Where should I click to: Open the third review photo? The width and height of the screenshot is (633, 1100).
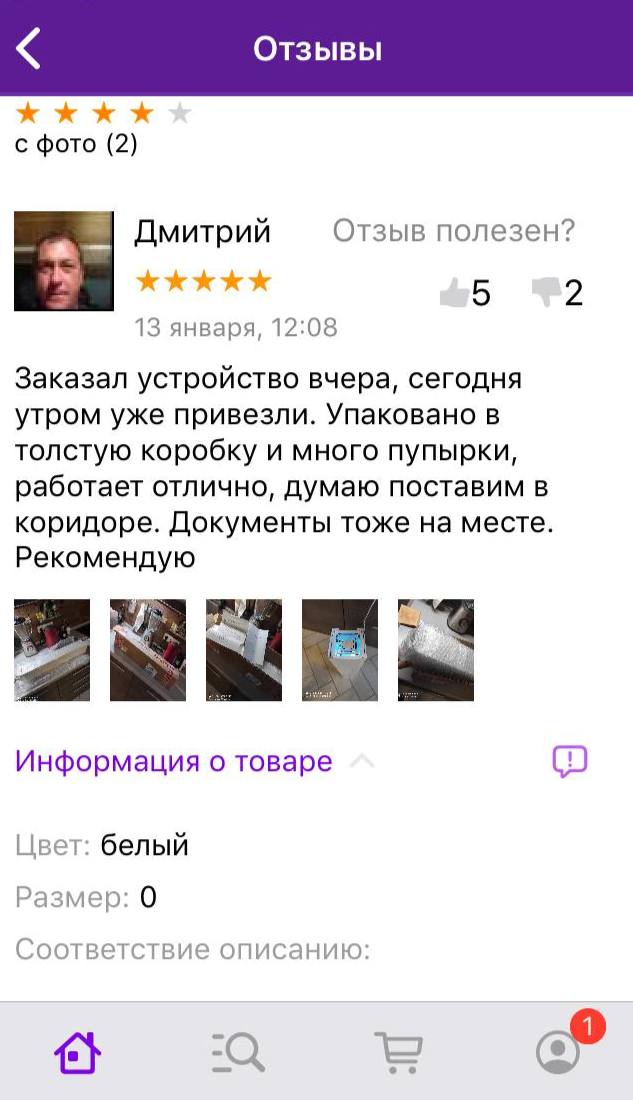[x=244, y=650]
